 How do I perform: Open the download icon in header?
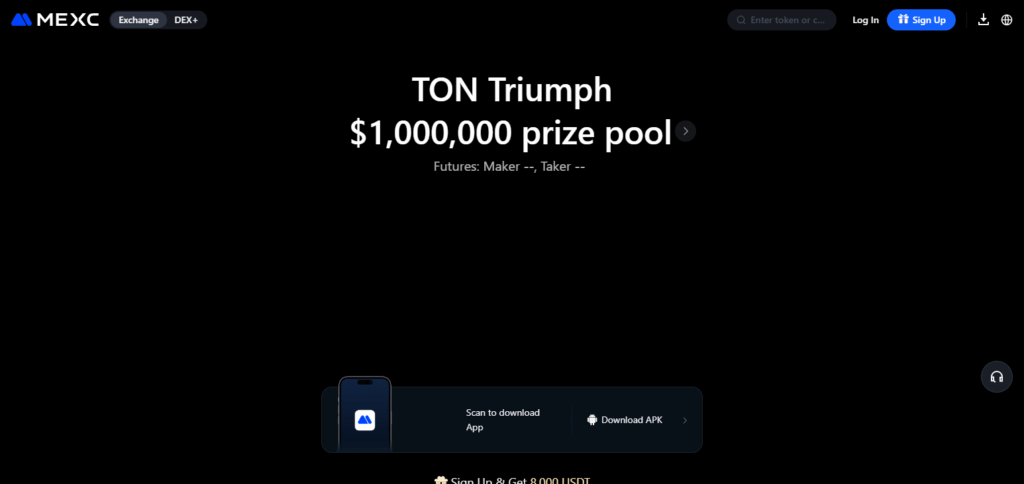coord(983,20)
